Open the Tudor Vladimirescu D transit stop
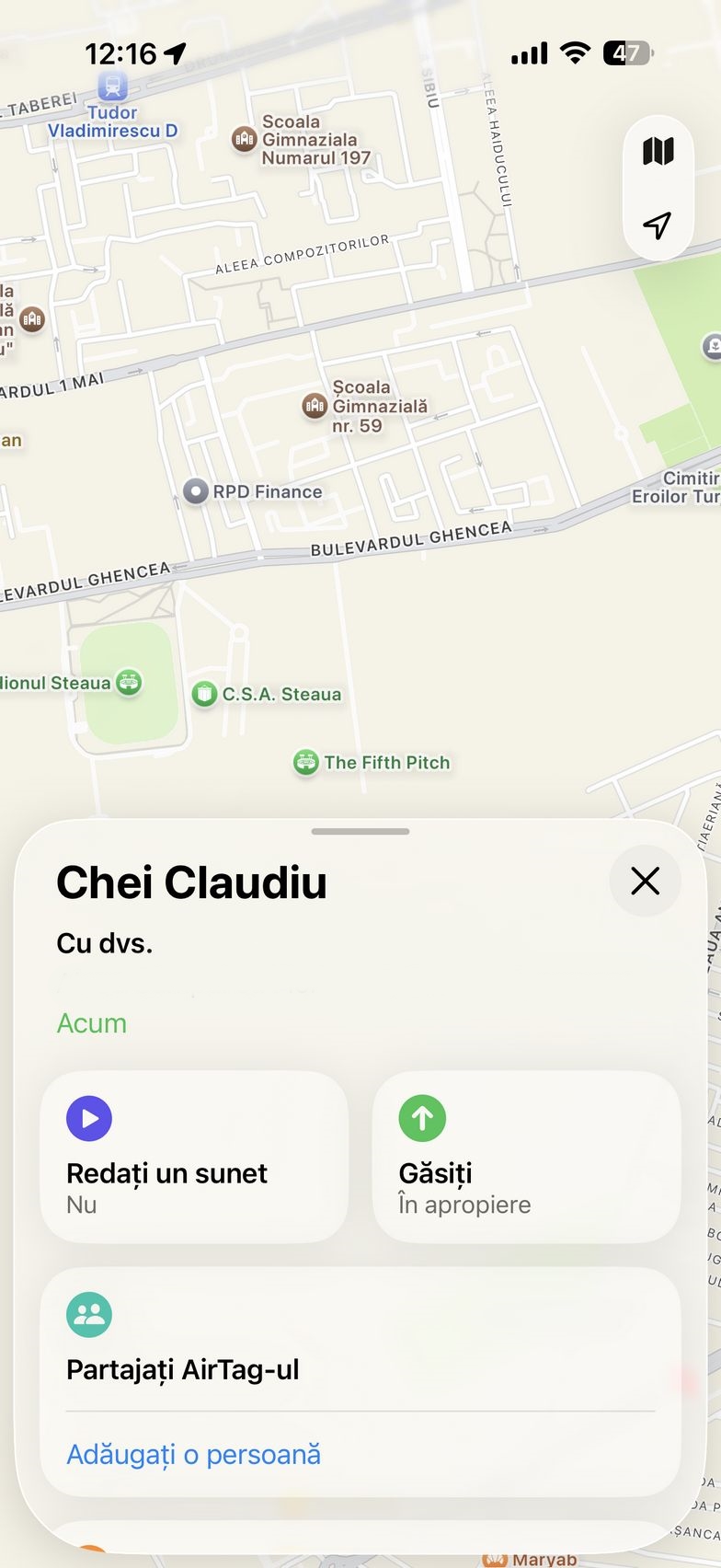The width and height of the screenshot is (721, 1568). tap(112, 88)
